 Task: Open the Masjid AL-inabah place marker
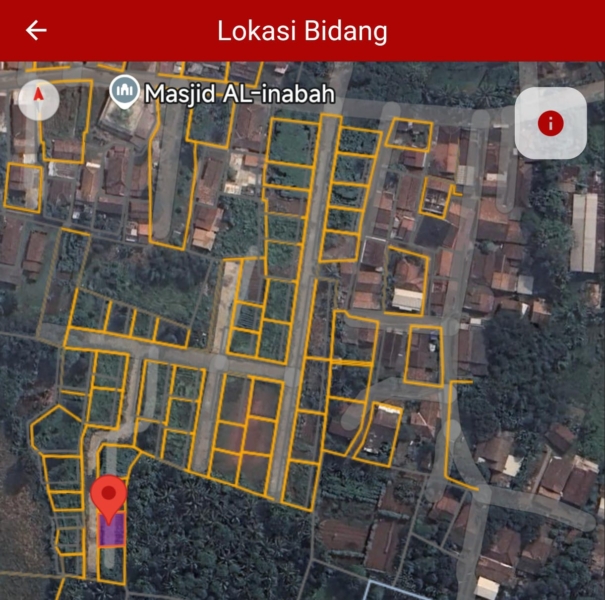(x=125, y=92)
